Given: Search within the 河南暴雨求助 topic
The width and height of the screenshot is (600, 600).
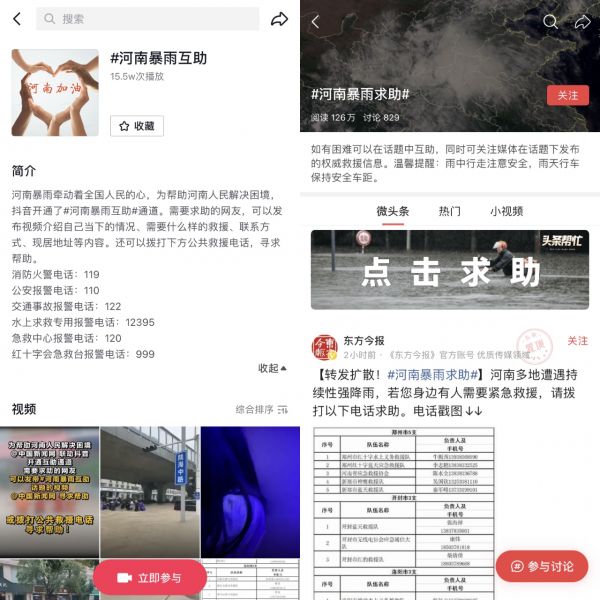Looking at the screenshot, I should (550, 21).
